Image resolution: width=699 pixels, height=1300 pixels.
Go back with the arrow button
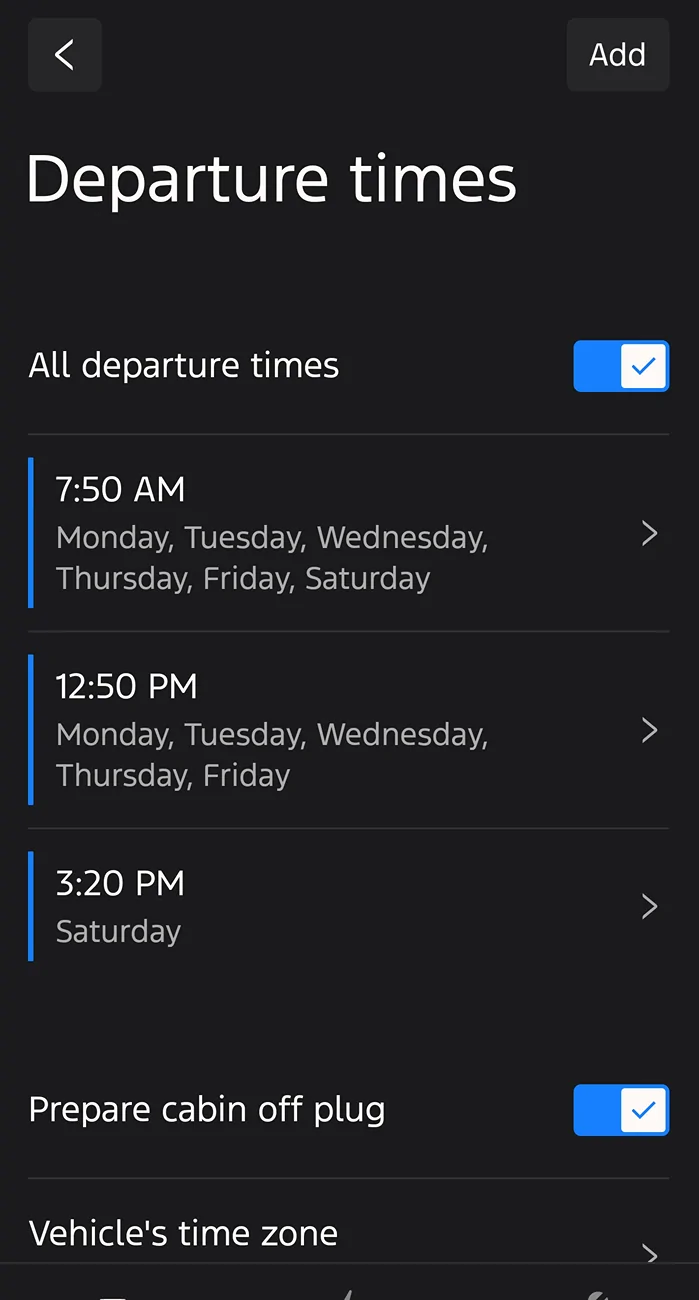pos(65,55)
